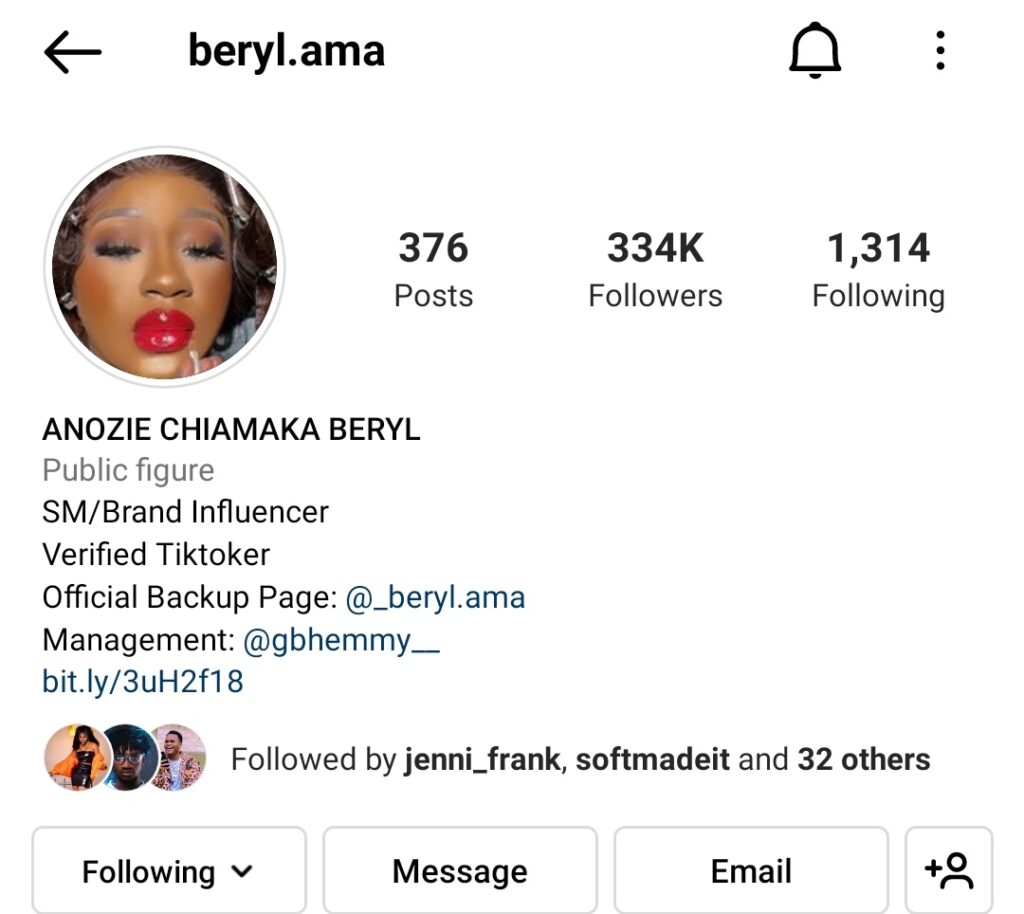Viewport: 1024px width, 914px height.
Task: Open the notifications bell for beryl.ama
Action: 815,51
